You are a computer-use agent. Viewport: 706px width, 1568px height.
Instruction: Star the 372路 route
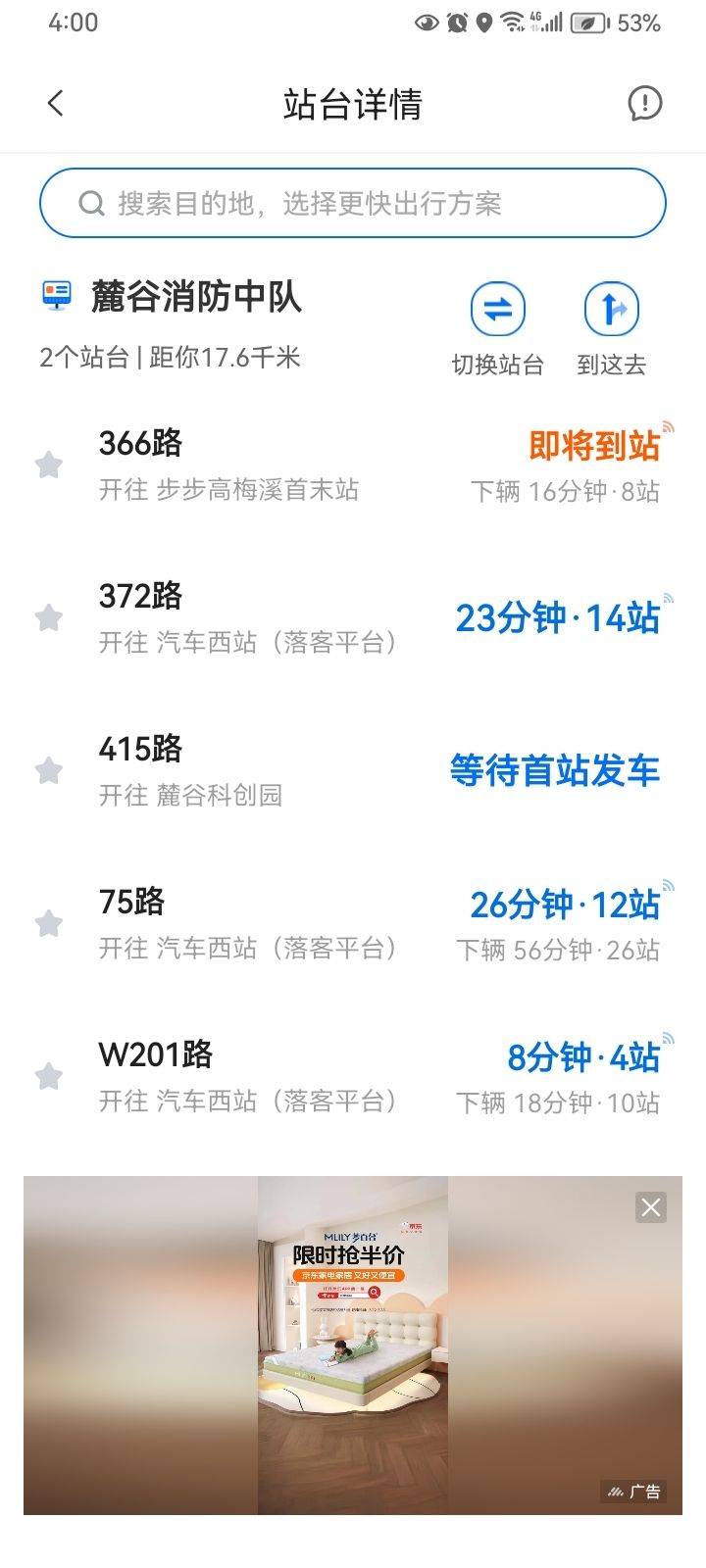click(49, 617)
